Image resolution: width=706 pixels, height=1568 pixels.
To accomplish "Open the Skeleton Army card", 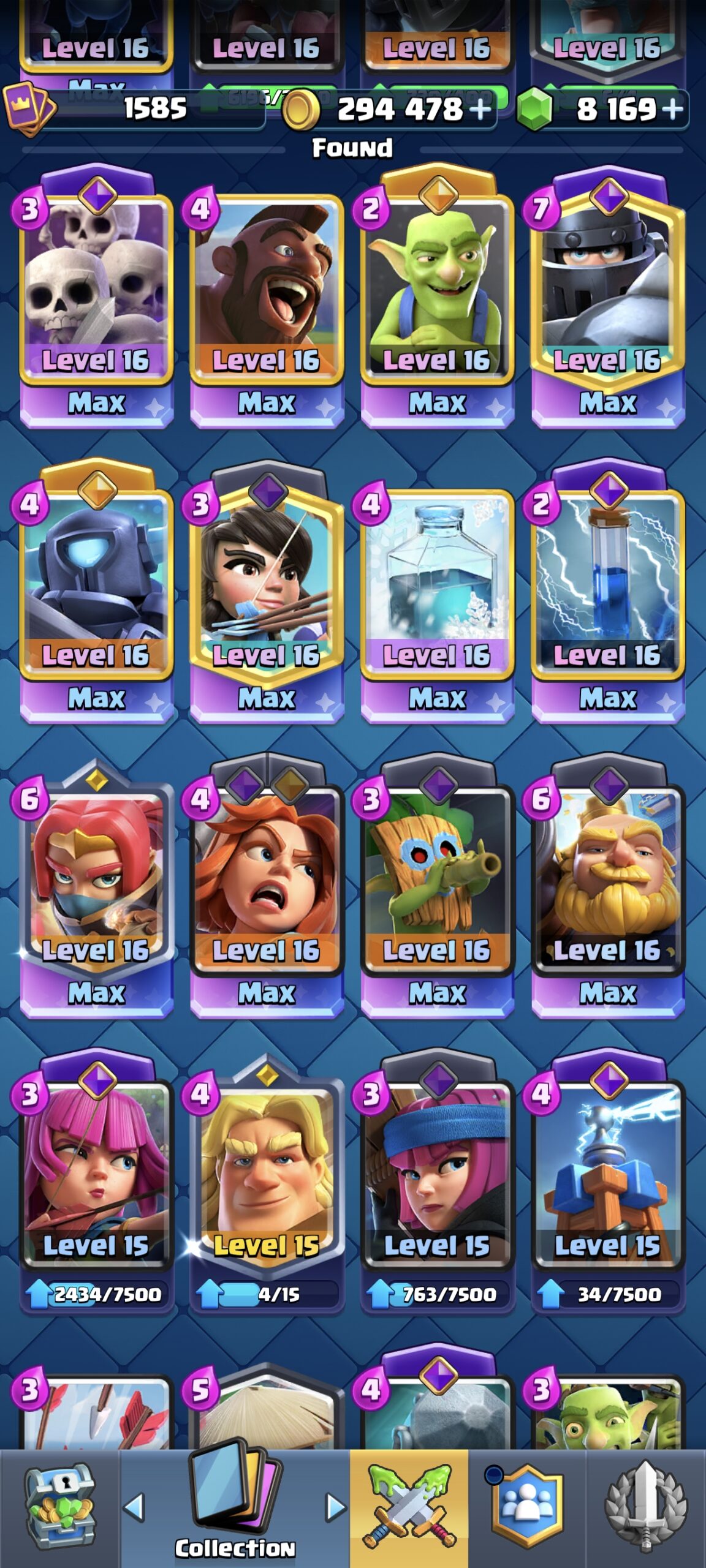I will 96,297.
